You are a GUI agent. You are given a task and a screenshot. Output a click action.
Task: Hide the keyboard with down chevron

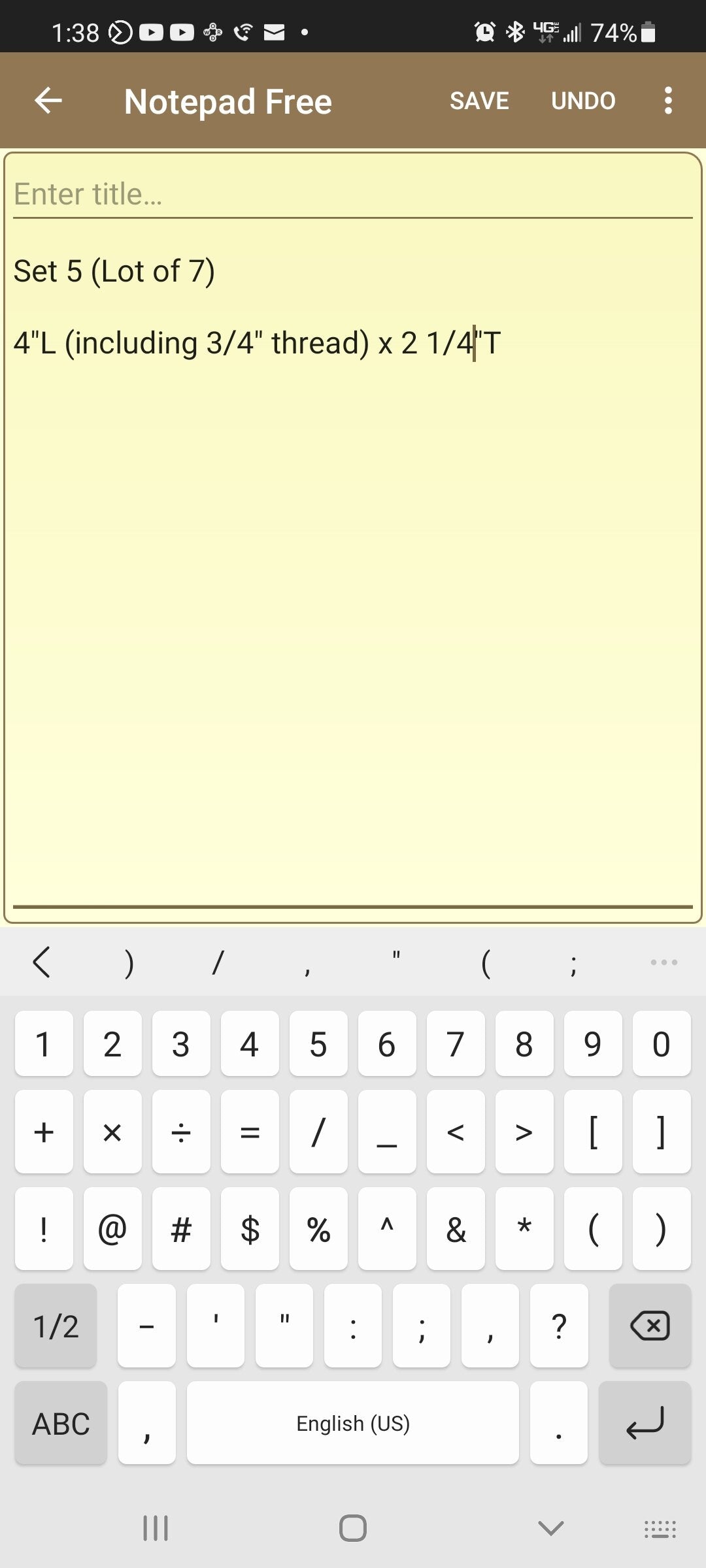pyautogui.click(x=550, y=1527)
